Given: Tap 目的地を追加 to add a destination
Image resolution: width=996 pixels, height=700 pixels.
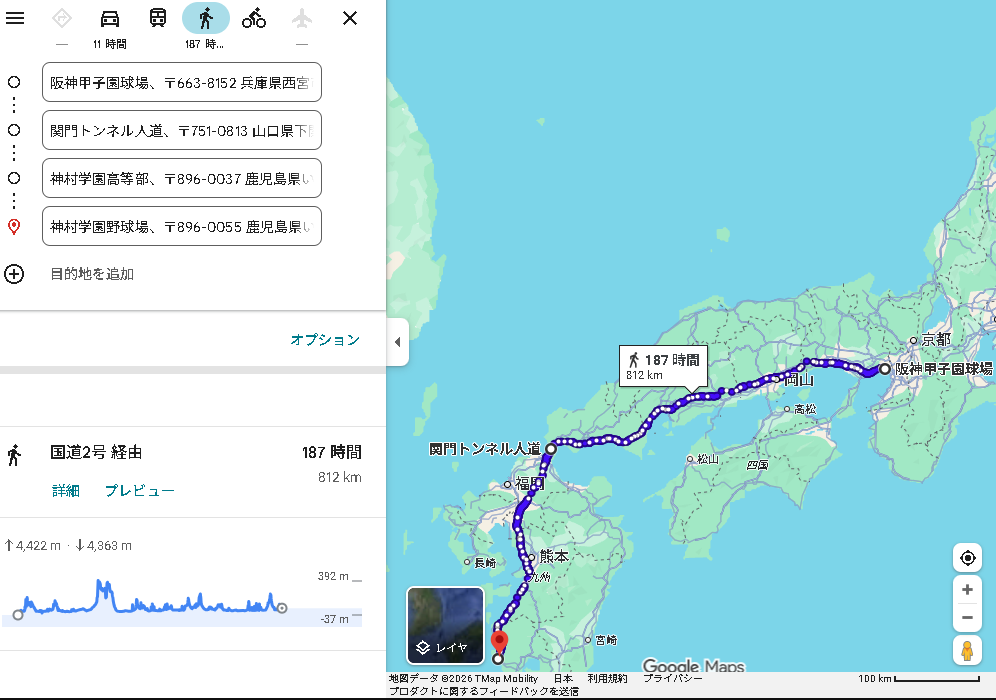Looking at the screenshot, I should (x=92, y=274).
